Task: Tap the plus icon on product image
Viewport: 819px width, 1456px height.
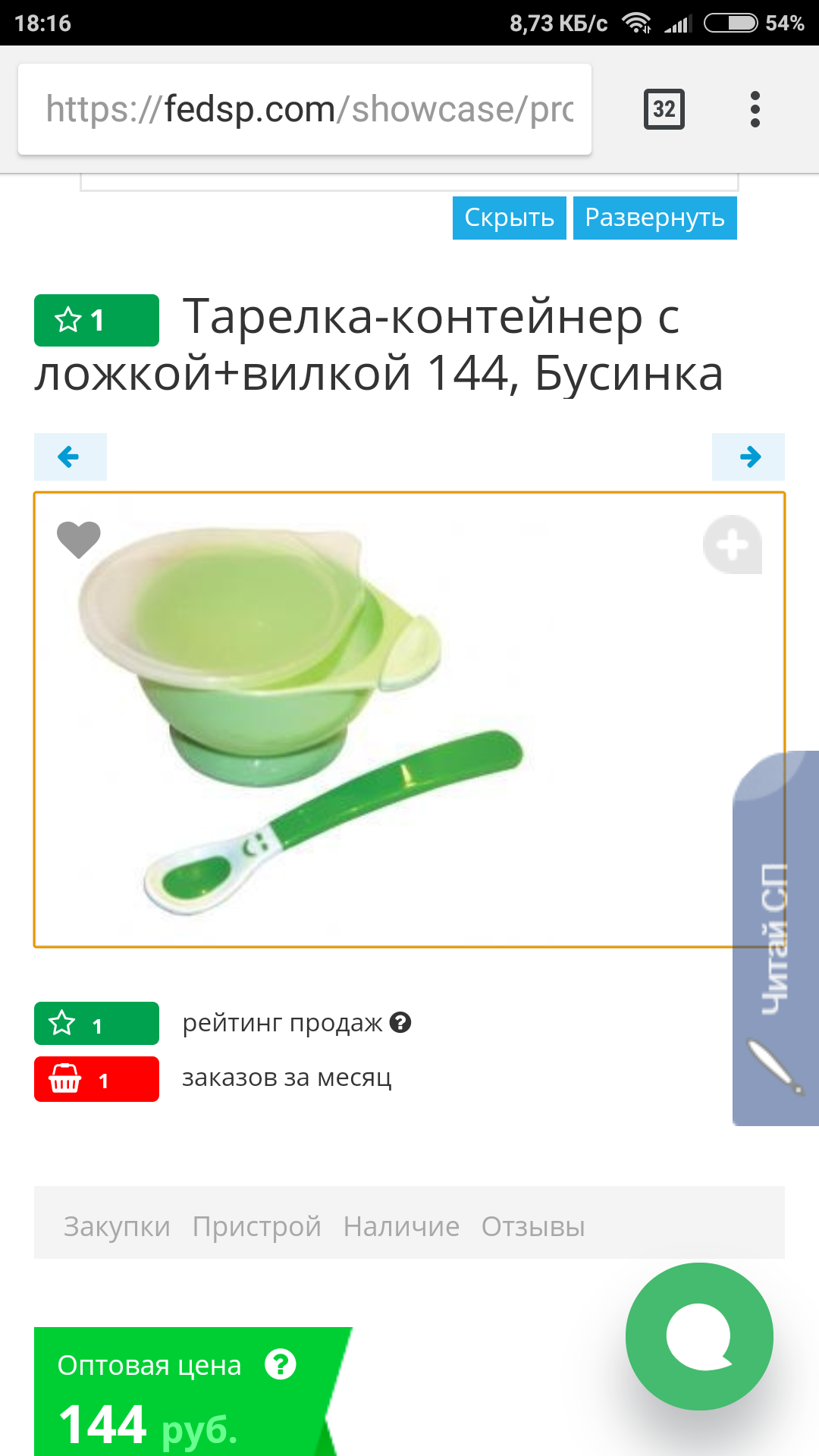Action: tap(732, 544)
